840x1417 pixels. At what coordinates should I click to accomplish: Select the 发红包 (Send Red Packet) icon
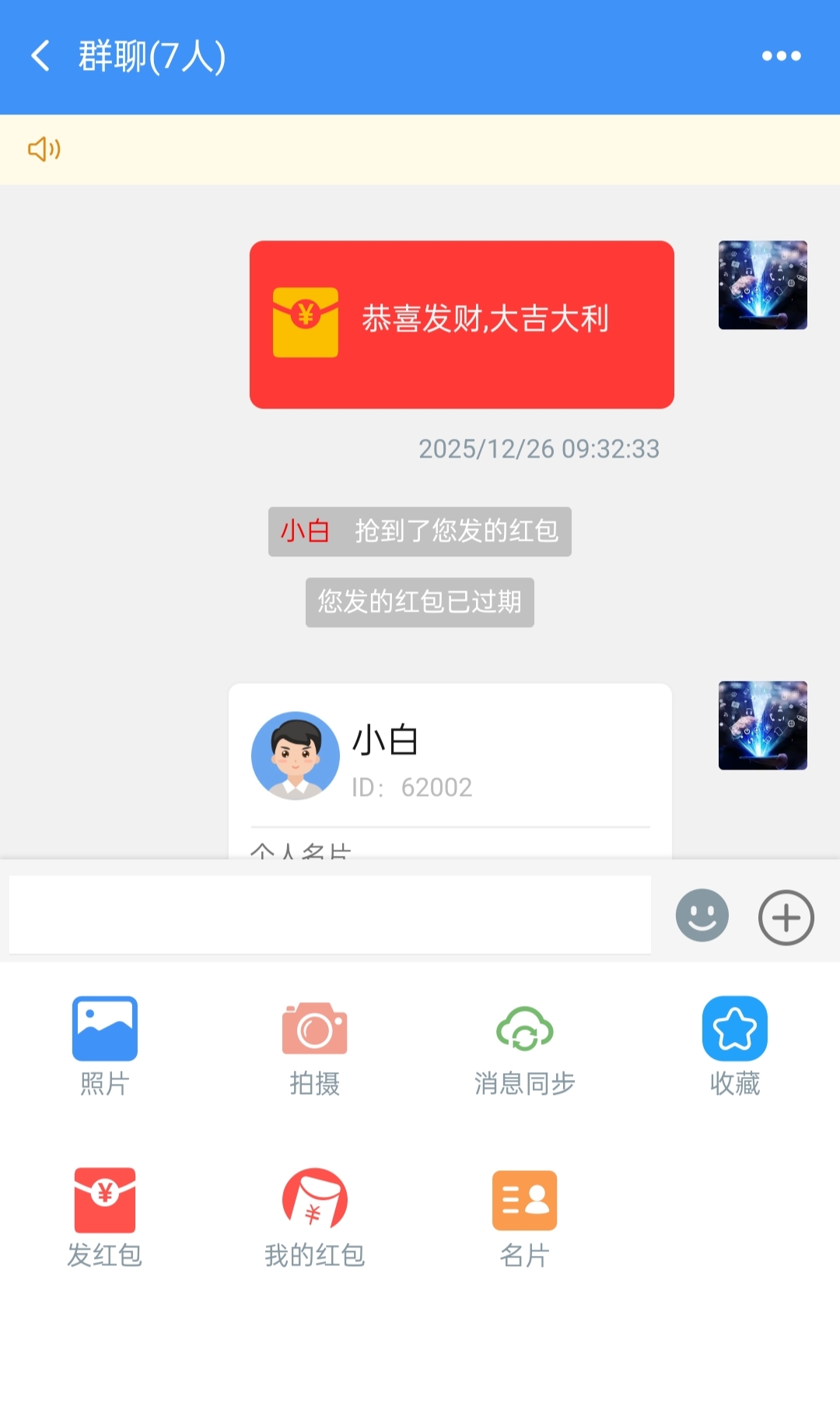click(103, 1200)
